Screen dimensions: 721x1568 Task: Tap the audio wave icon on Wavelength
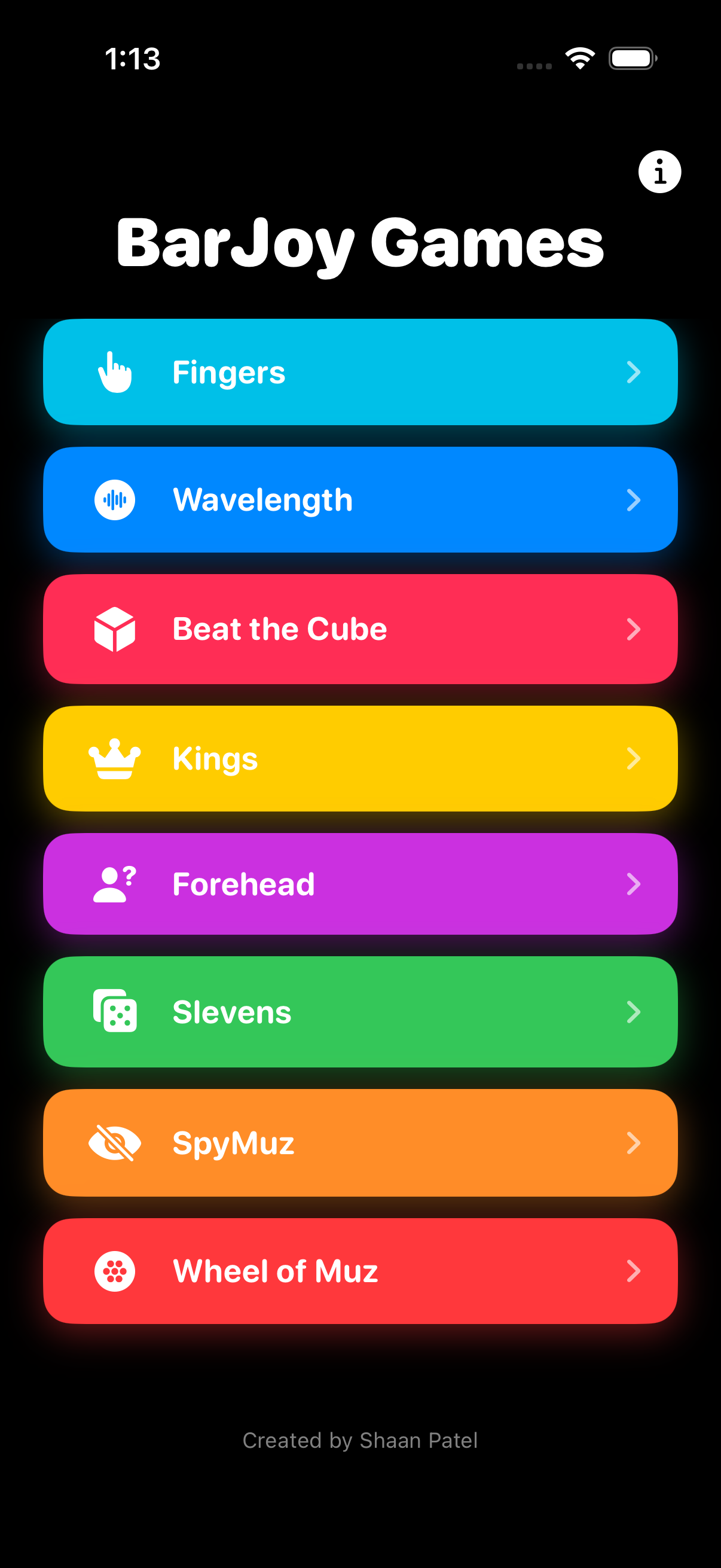[x=115, y=499]
